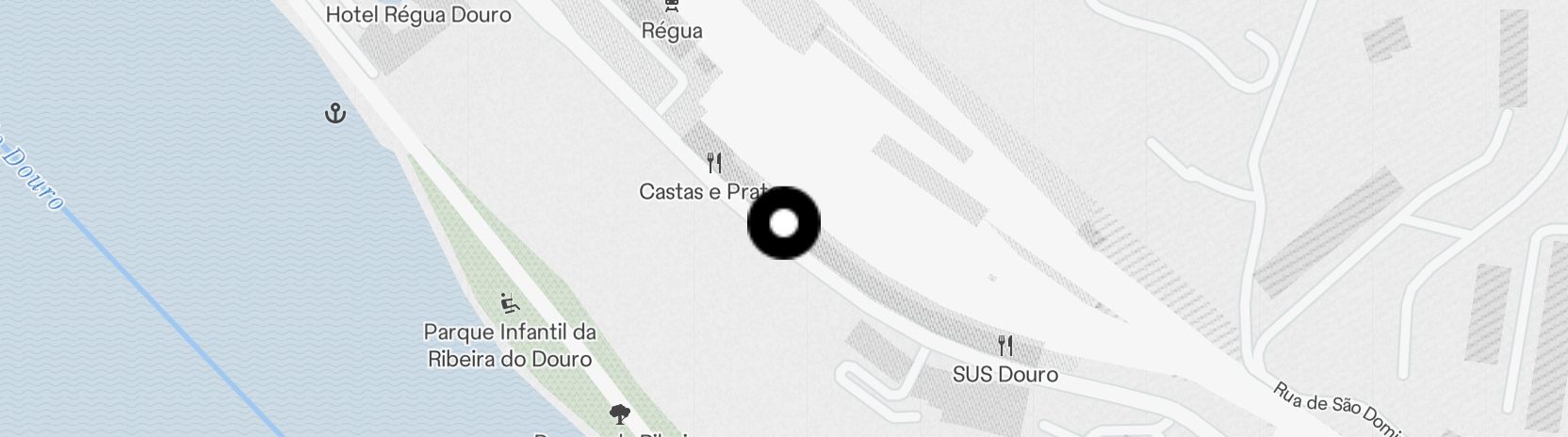Select the Régua train station marker
1568x437 pixels.
click(x=671, y=8)
